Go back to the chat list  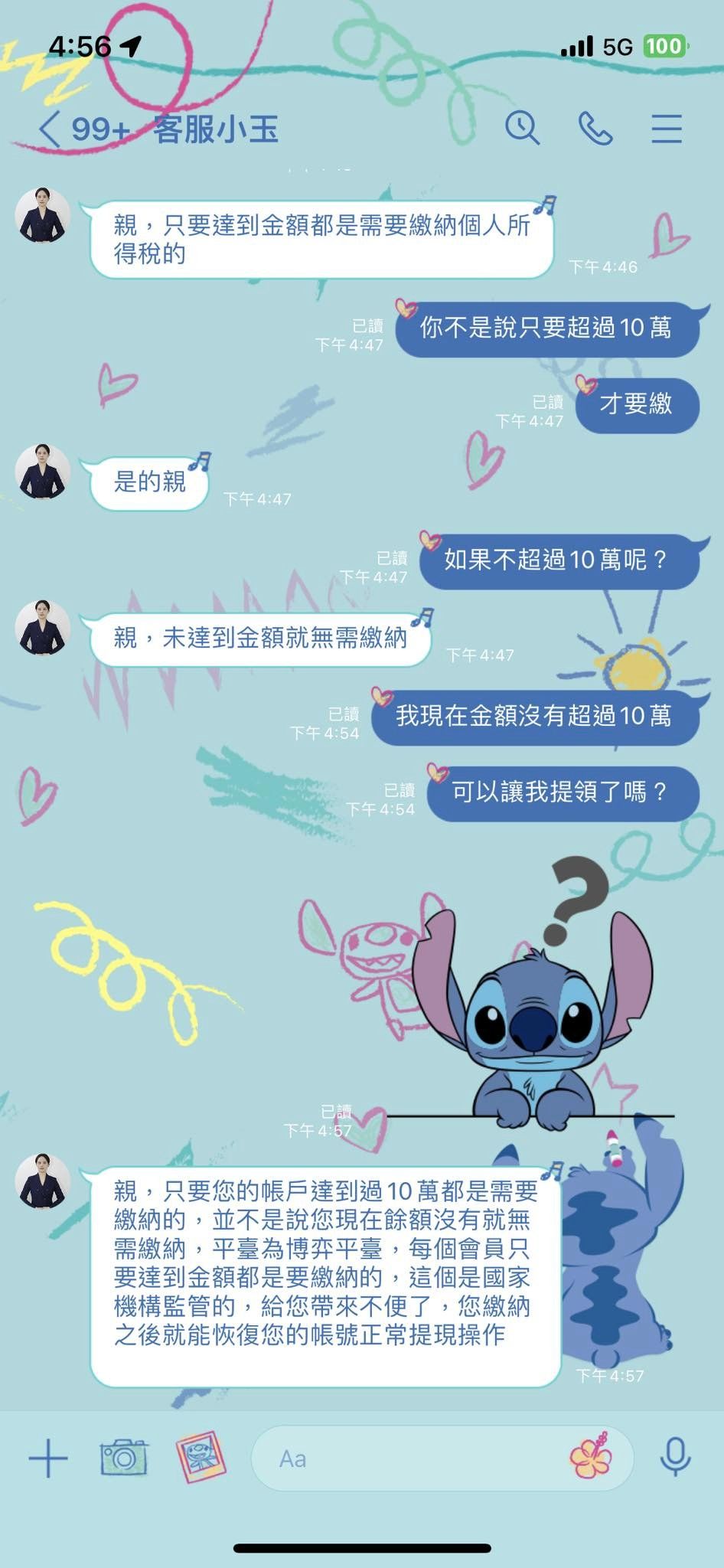pos(50,129)
